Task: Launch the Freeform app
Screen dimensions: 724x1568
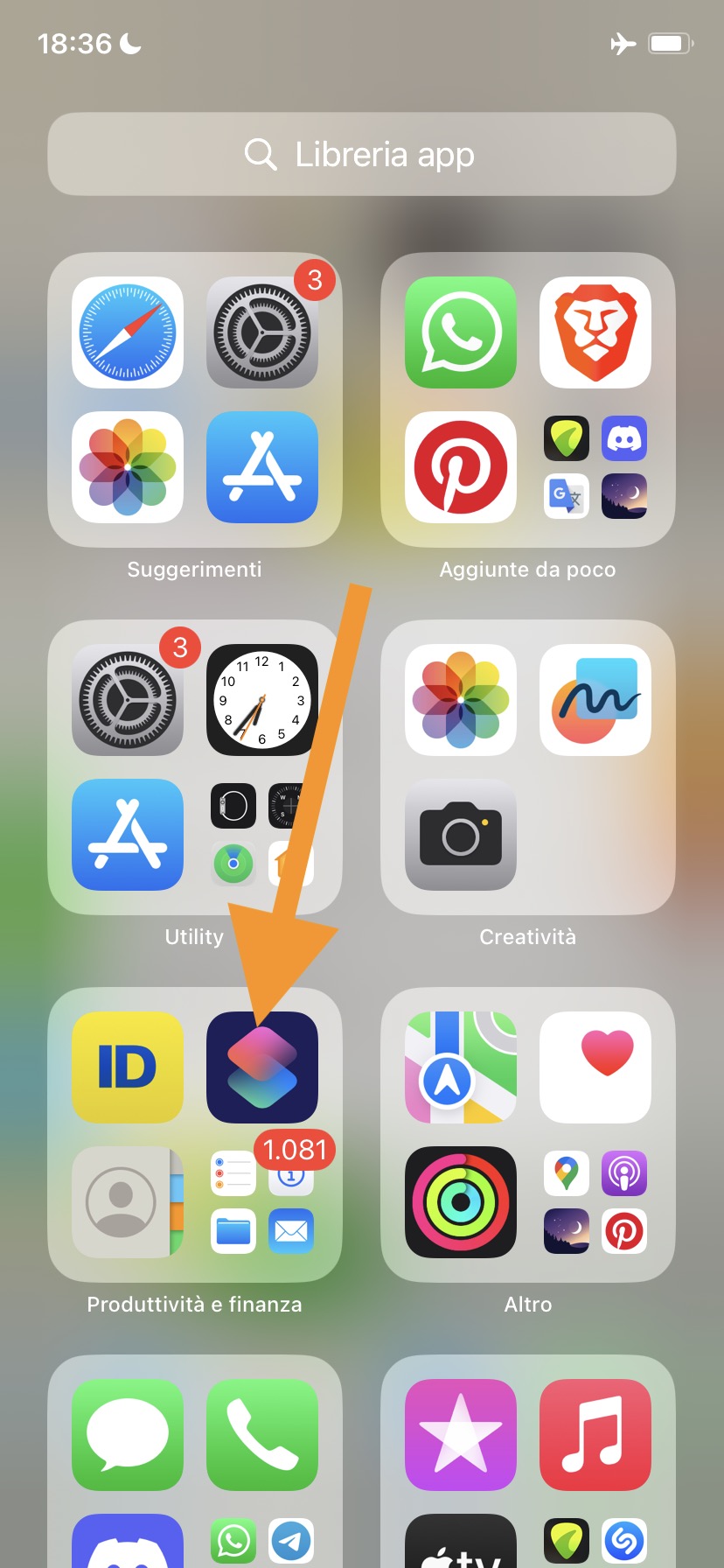Action: (x=595, y=700)
